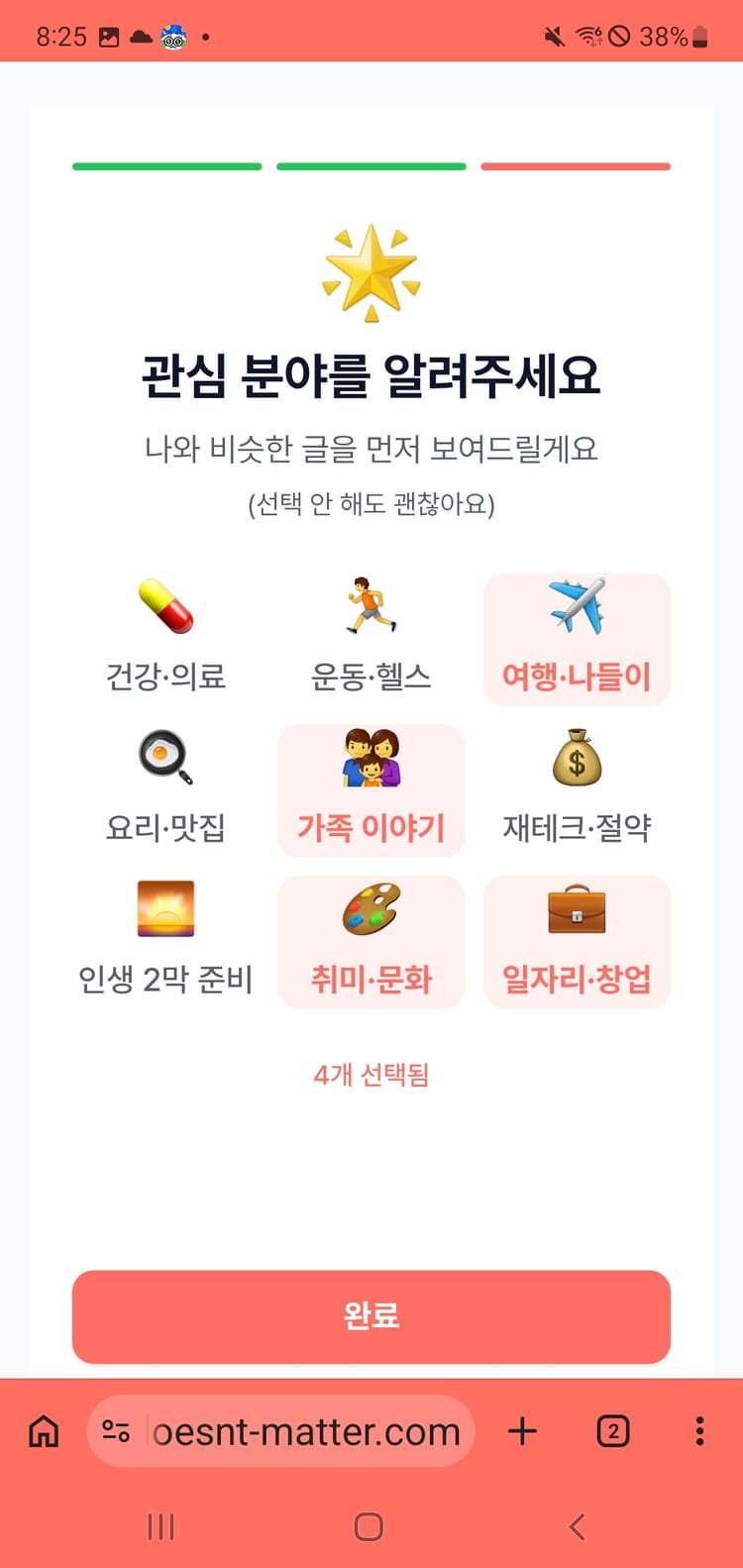The width and height of the screenshot is (743, 1568).
Task: Deselect the 가족 이야기 chip
Action: (x=371, y=790)
